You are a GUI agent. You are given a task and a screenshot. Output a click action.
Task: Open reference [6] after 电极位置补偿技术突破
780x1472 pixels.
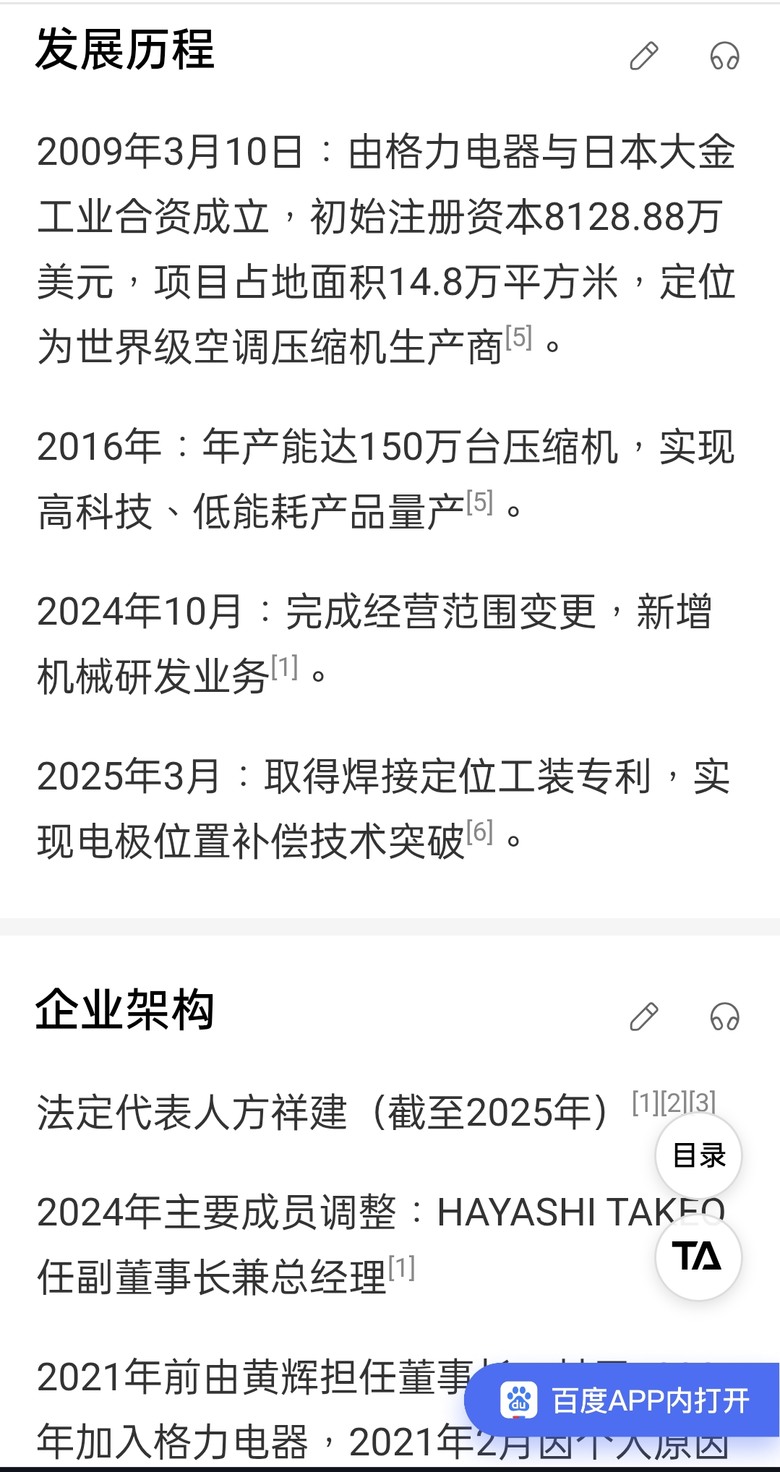[x=480, y=831]
